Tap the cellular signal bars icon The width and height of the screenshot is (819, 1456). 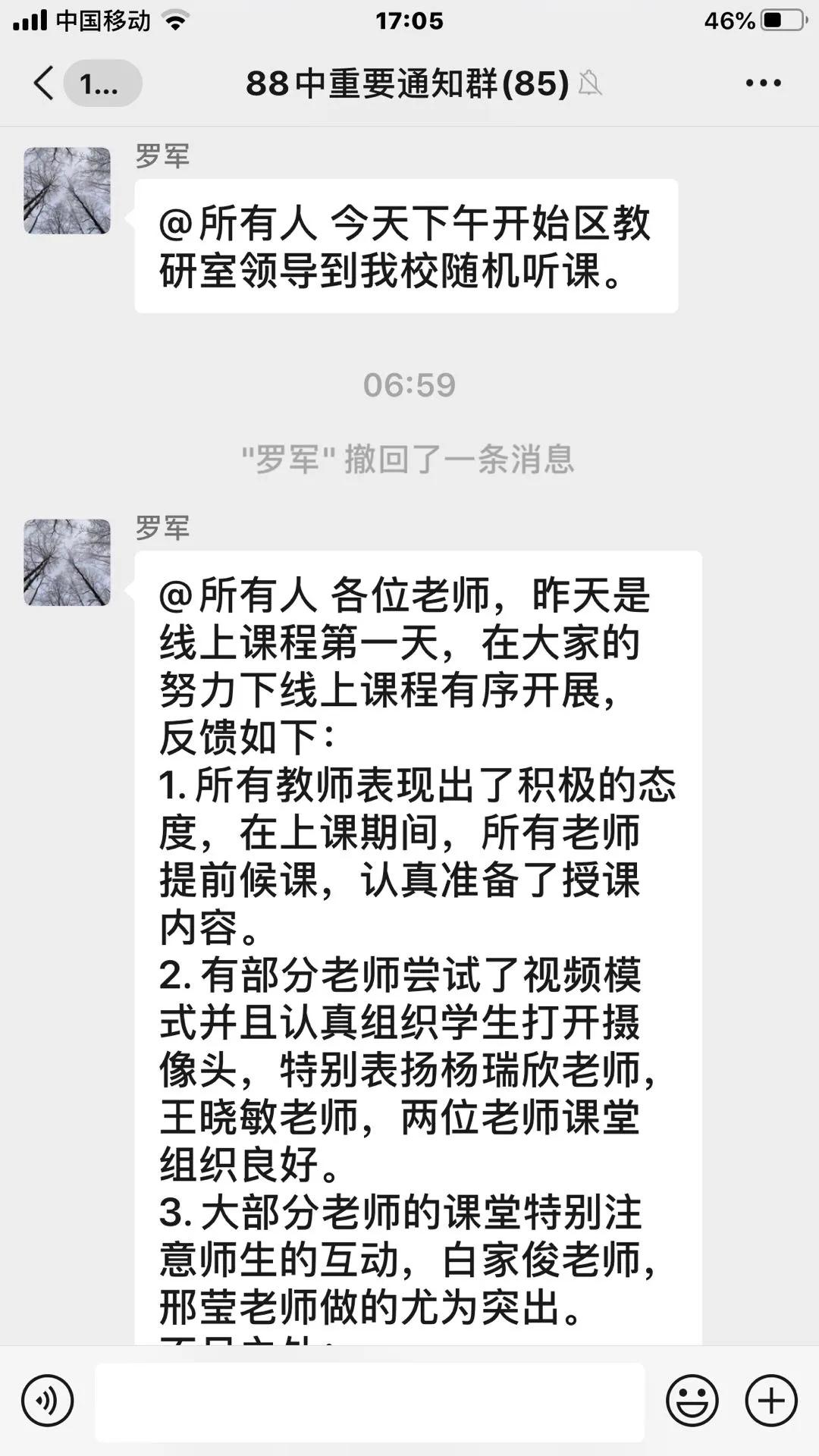point(30,20)
